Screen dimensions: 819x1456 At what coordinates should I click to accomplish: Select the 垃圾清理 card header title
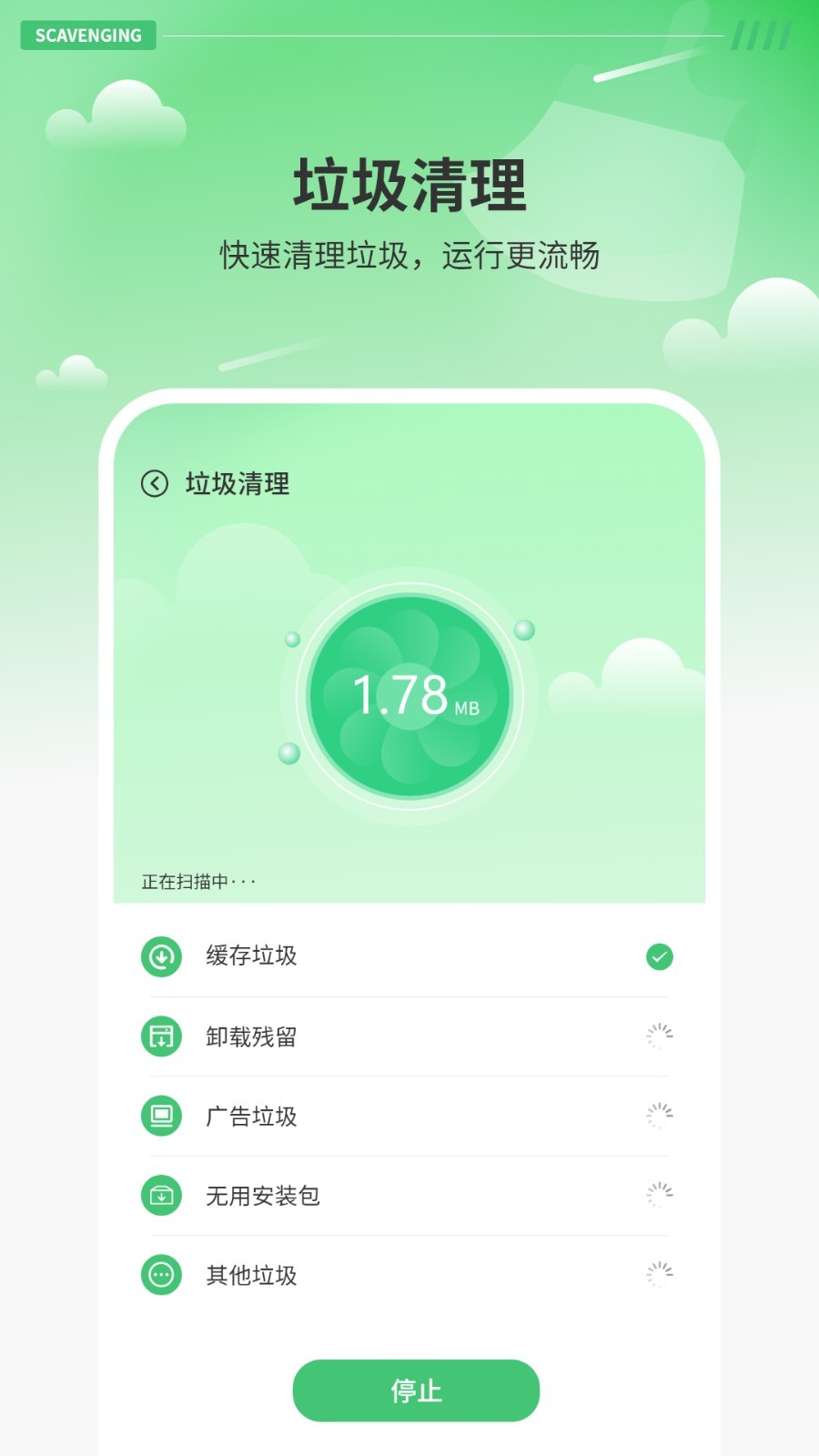[x=238, y=485]
